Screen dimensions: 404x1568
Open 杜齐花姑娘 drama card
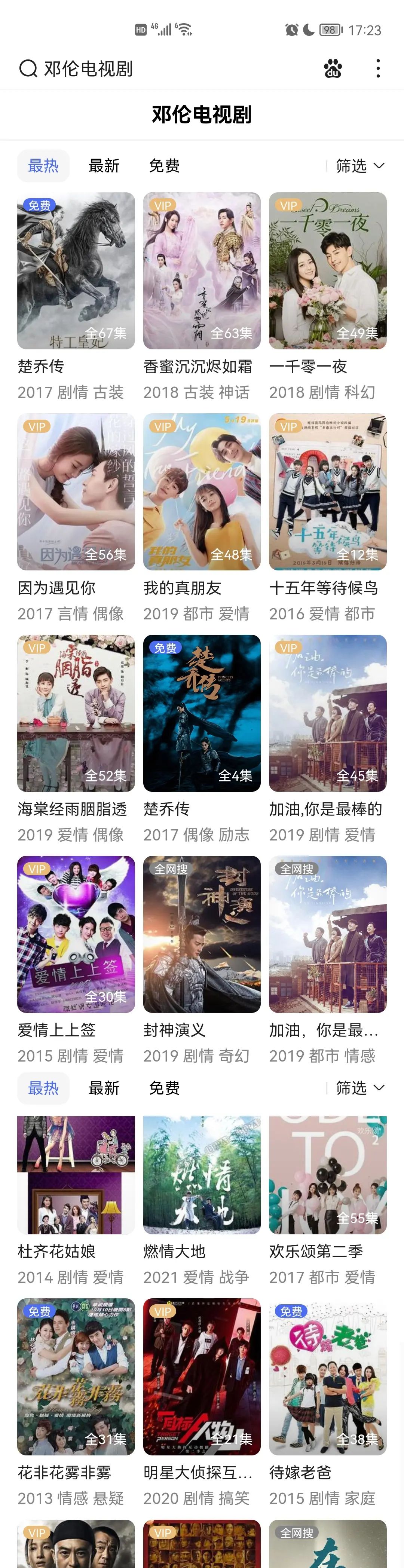click(76, 1175)
